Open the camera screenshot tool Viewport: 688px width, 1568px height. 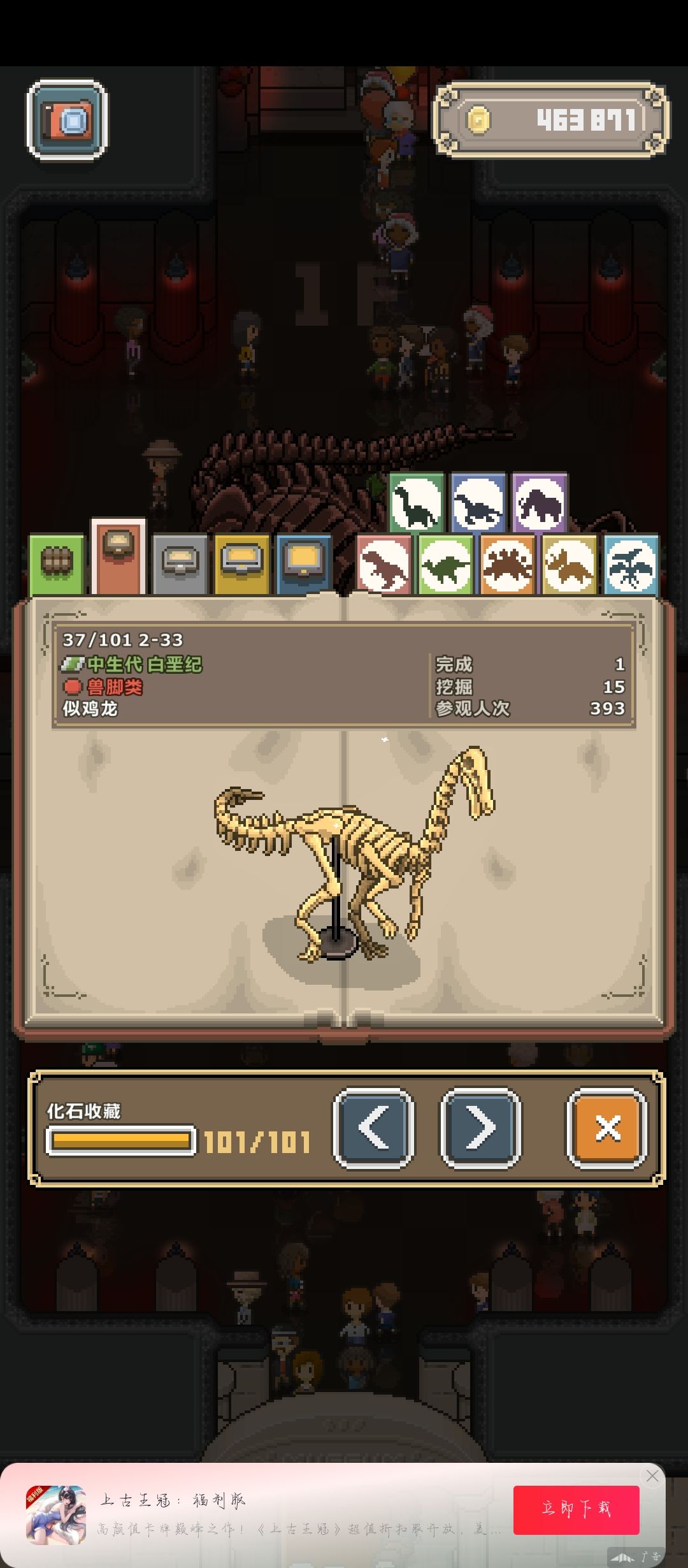click(x=68, y=121)
